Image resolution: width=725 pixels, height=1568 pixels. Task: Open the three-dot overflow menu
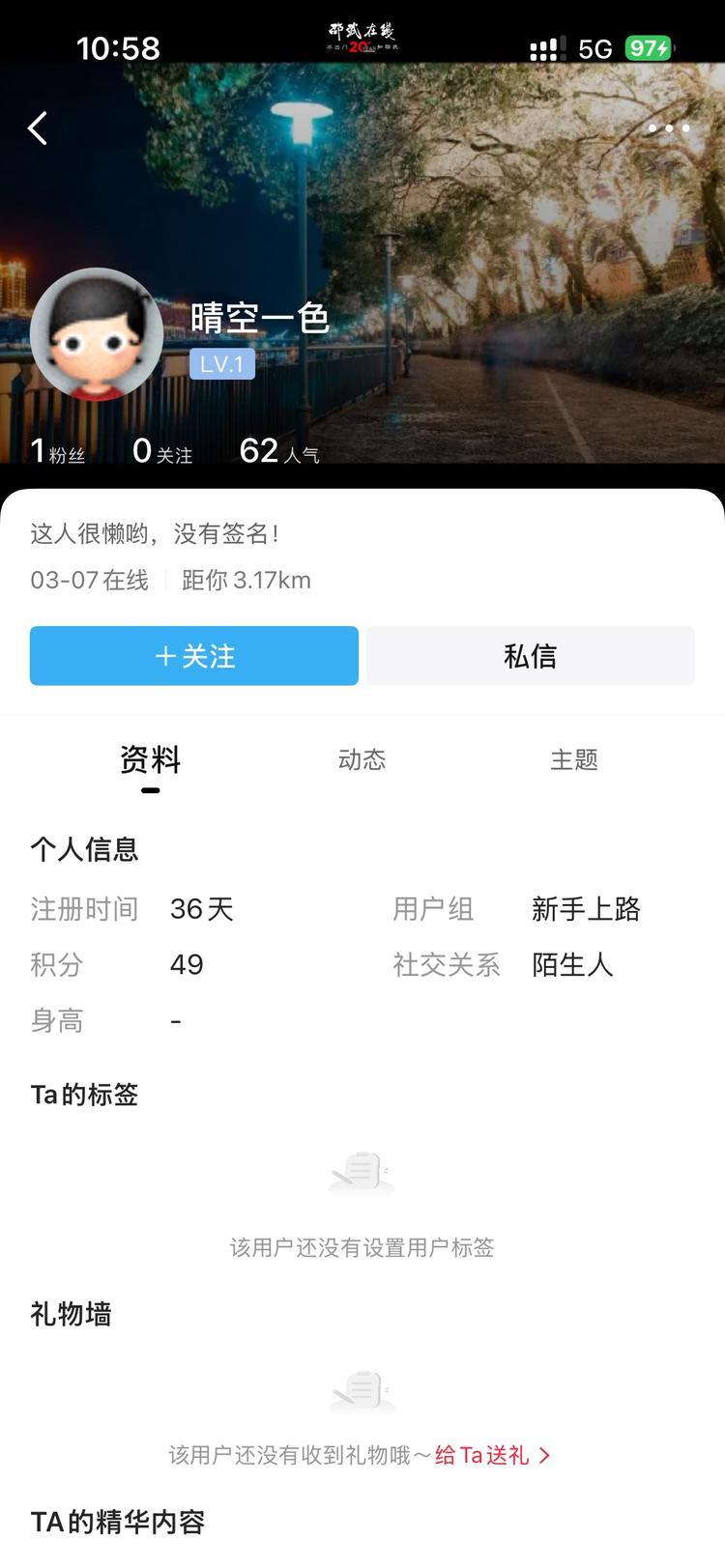668,128
